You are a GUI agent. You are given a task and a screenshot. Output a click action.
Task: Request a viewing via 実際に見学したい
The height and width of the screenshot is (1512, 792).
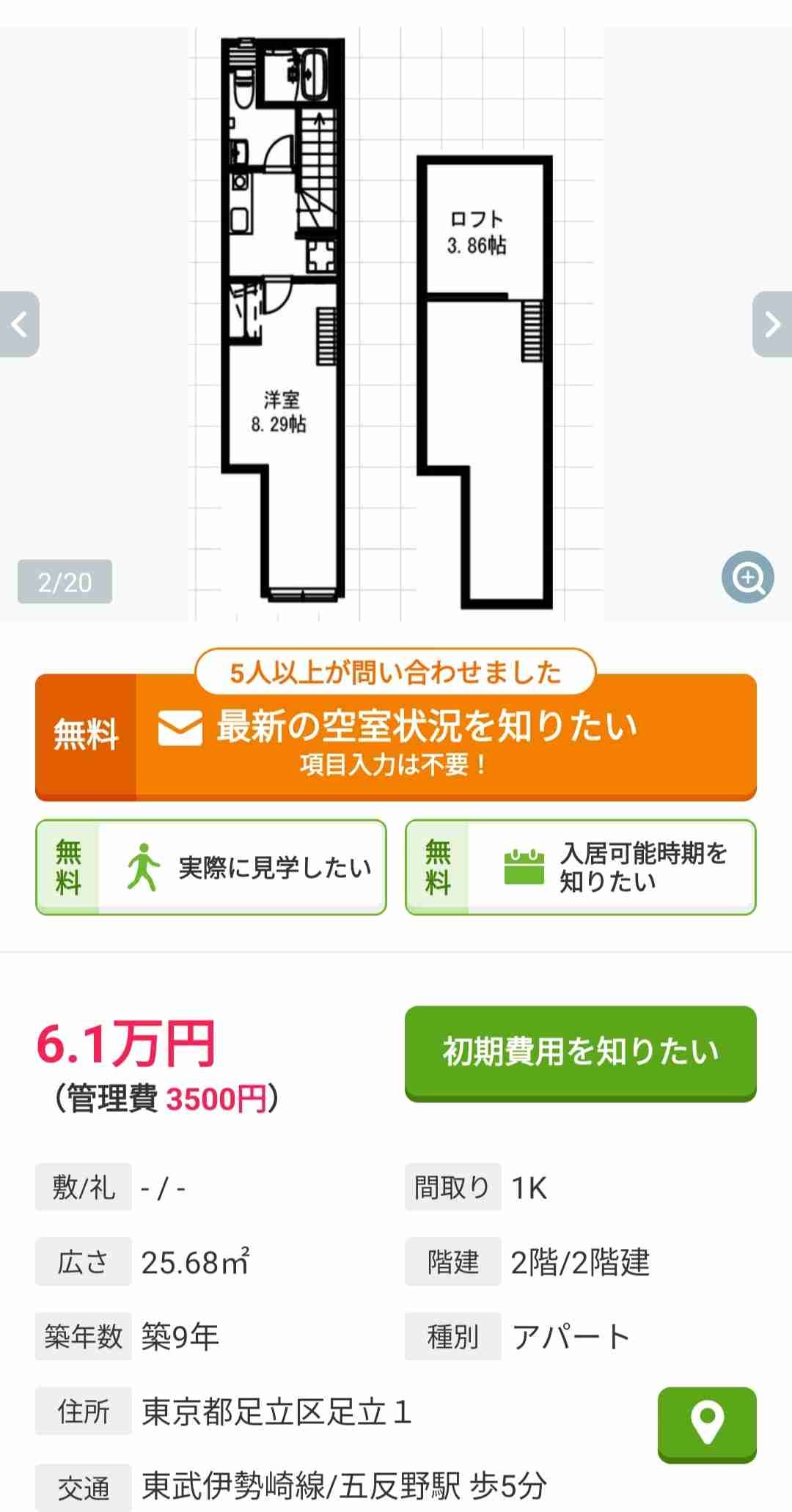tap(211, 868)
